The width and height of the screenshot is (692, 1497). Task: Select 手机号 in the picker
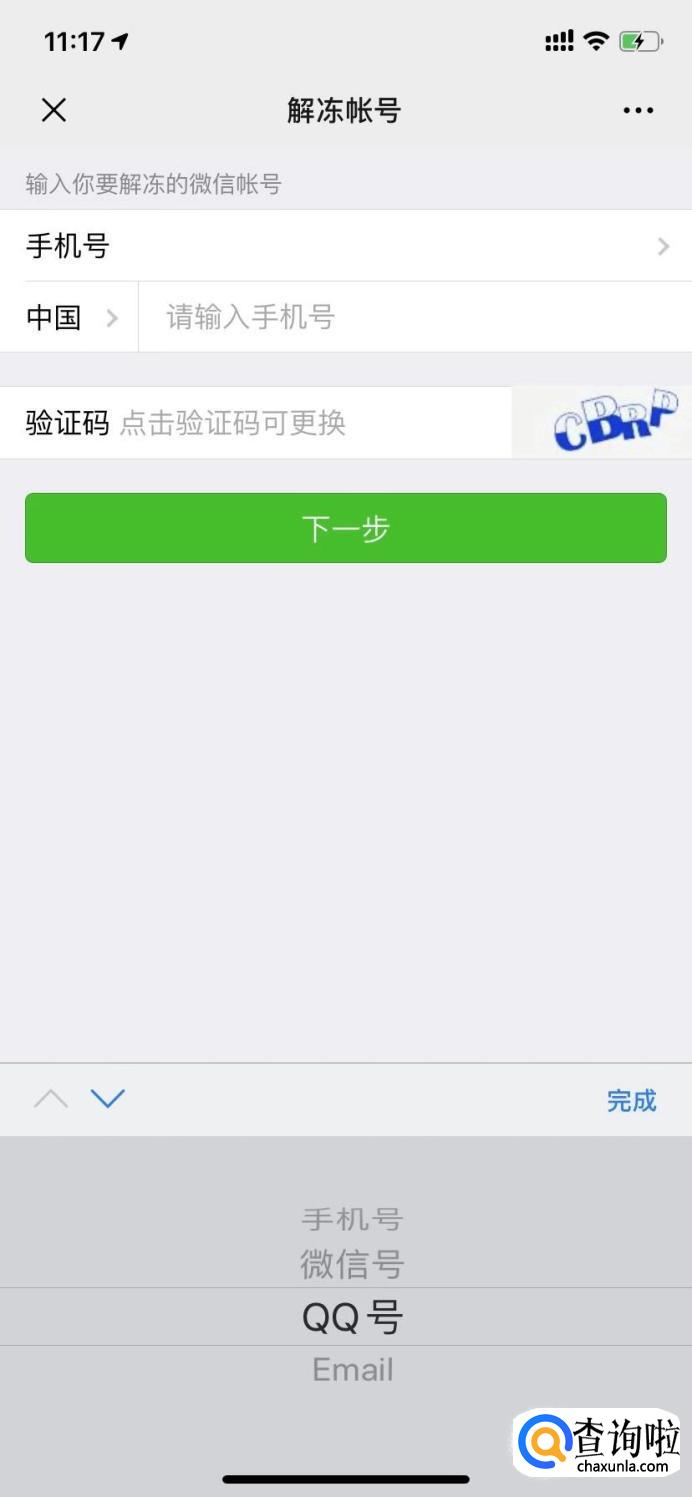(351, 1219)
